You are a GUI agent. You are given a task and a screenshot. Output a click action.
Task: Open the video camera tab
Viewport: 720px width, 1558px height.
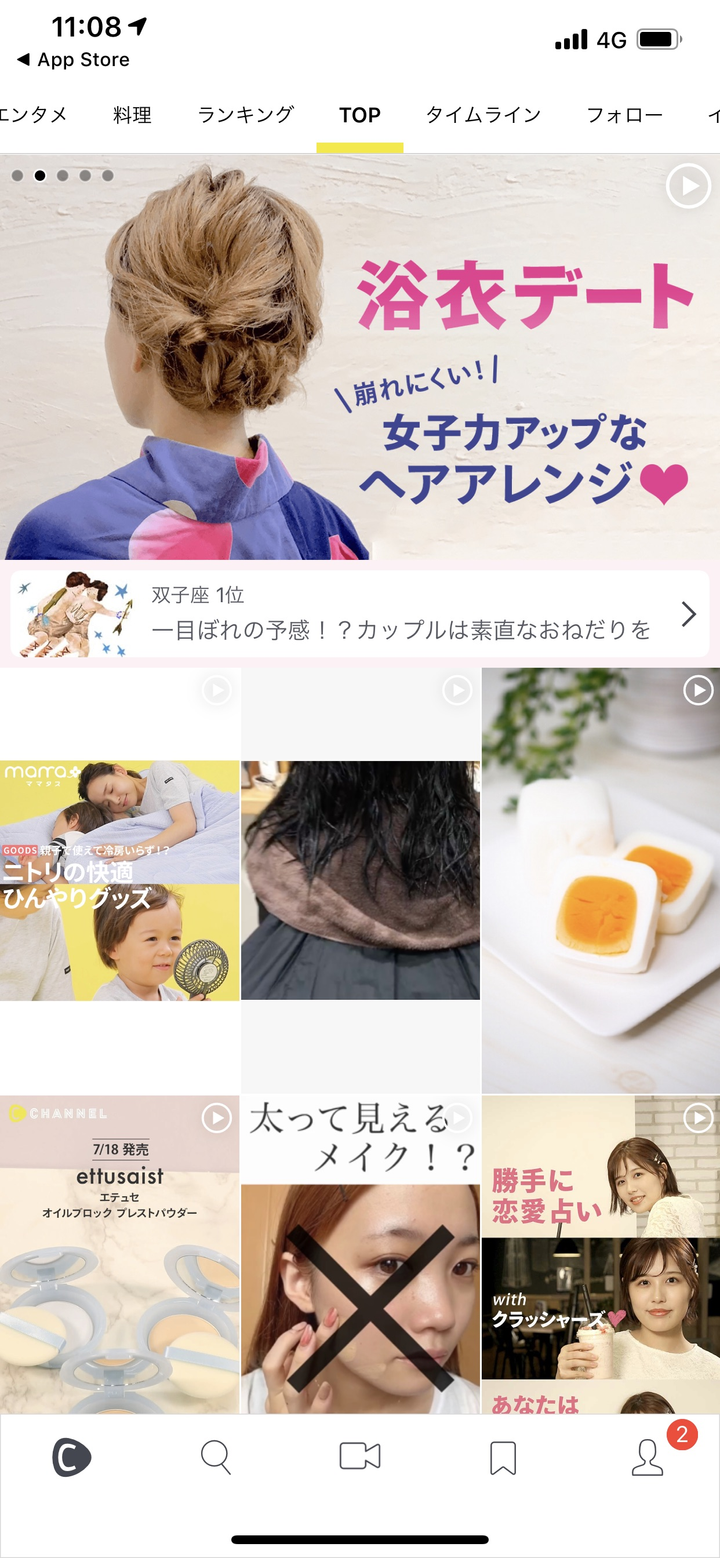pyautogui.click(x=360, y=1457)
